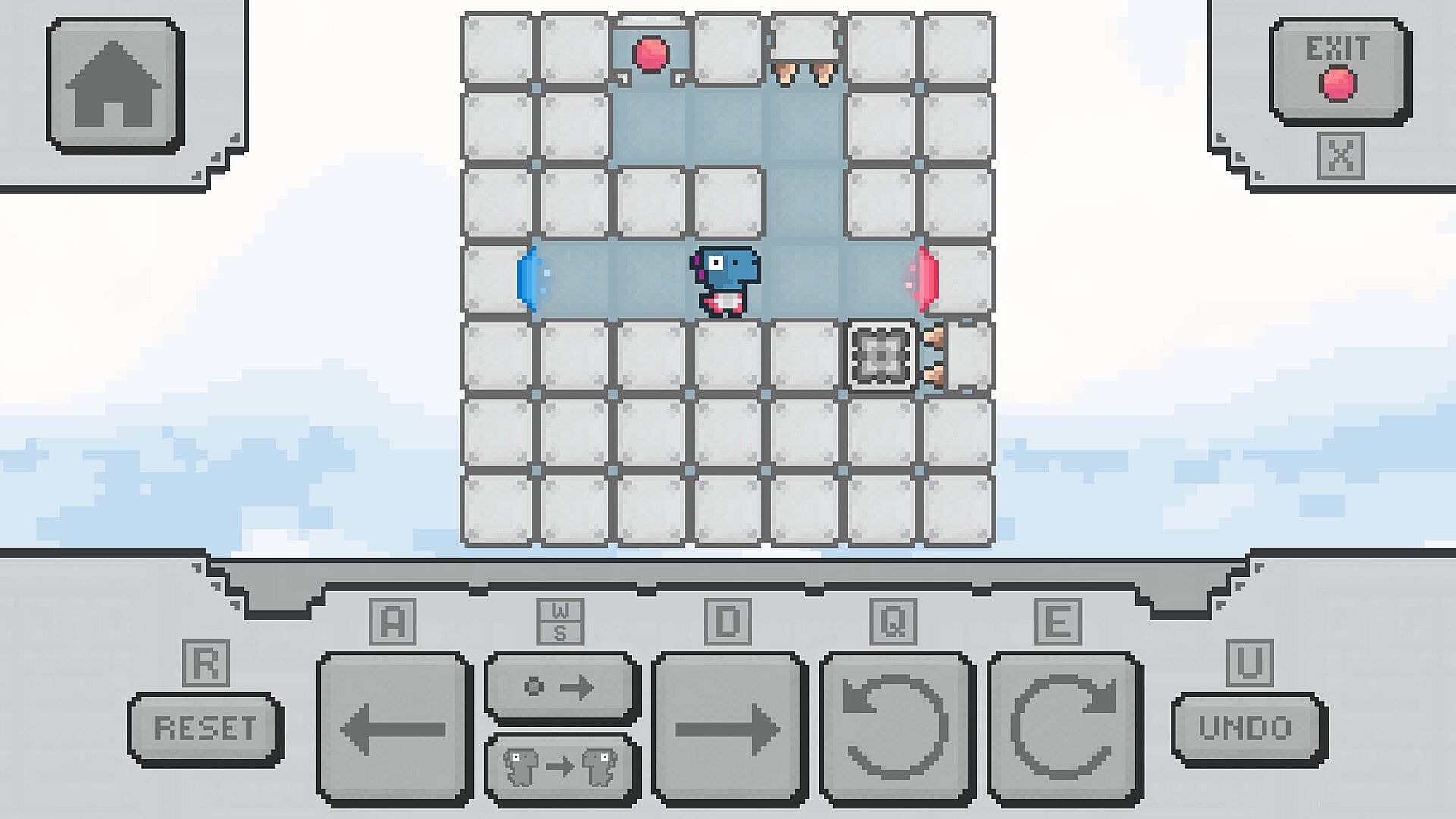The height and width of the screenshot is (819, 1456).
Task: Reset the level
Action: point(205,728)
